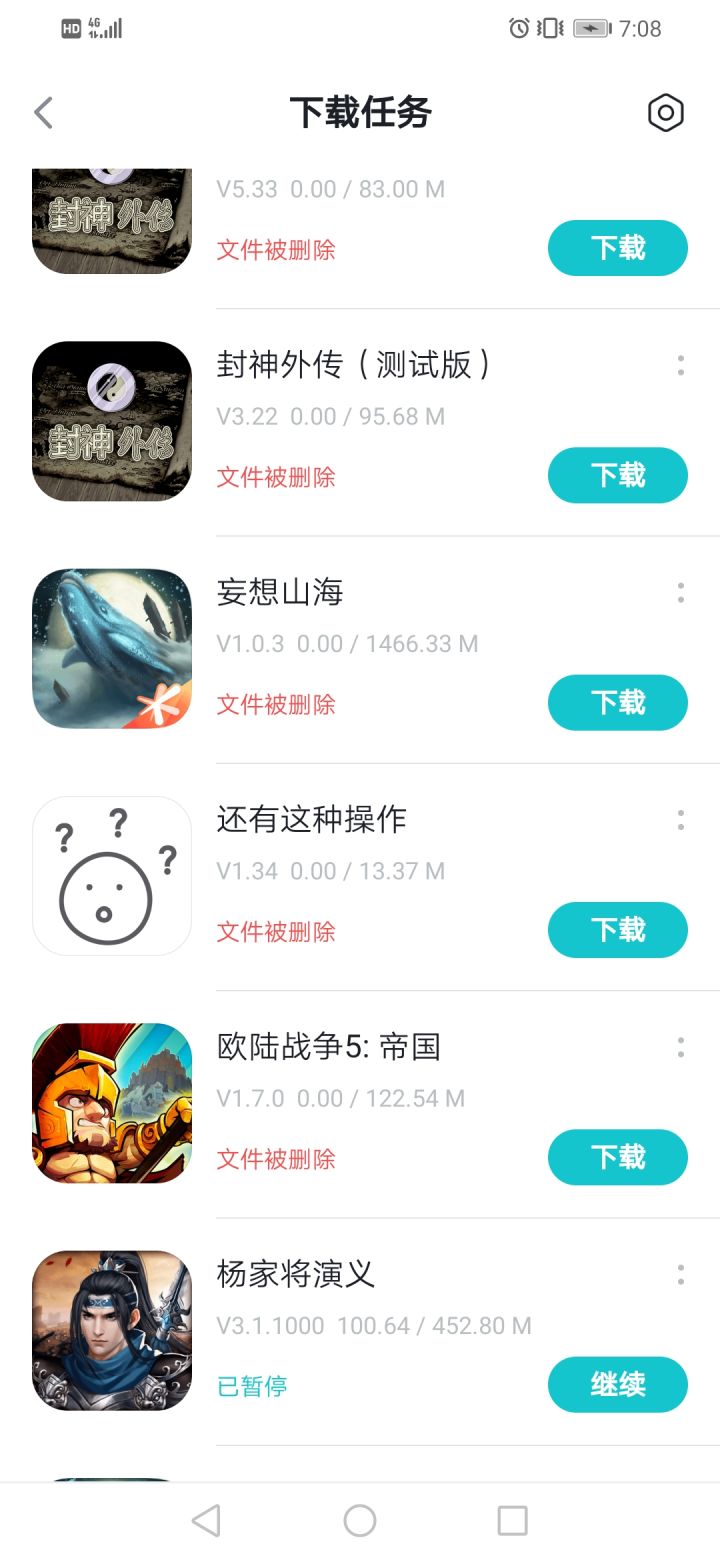Open the recent apps overview
The width and height of the screenshot is (720, 1560).
[x=512, y=1521]
